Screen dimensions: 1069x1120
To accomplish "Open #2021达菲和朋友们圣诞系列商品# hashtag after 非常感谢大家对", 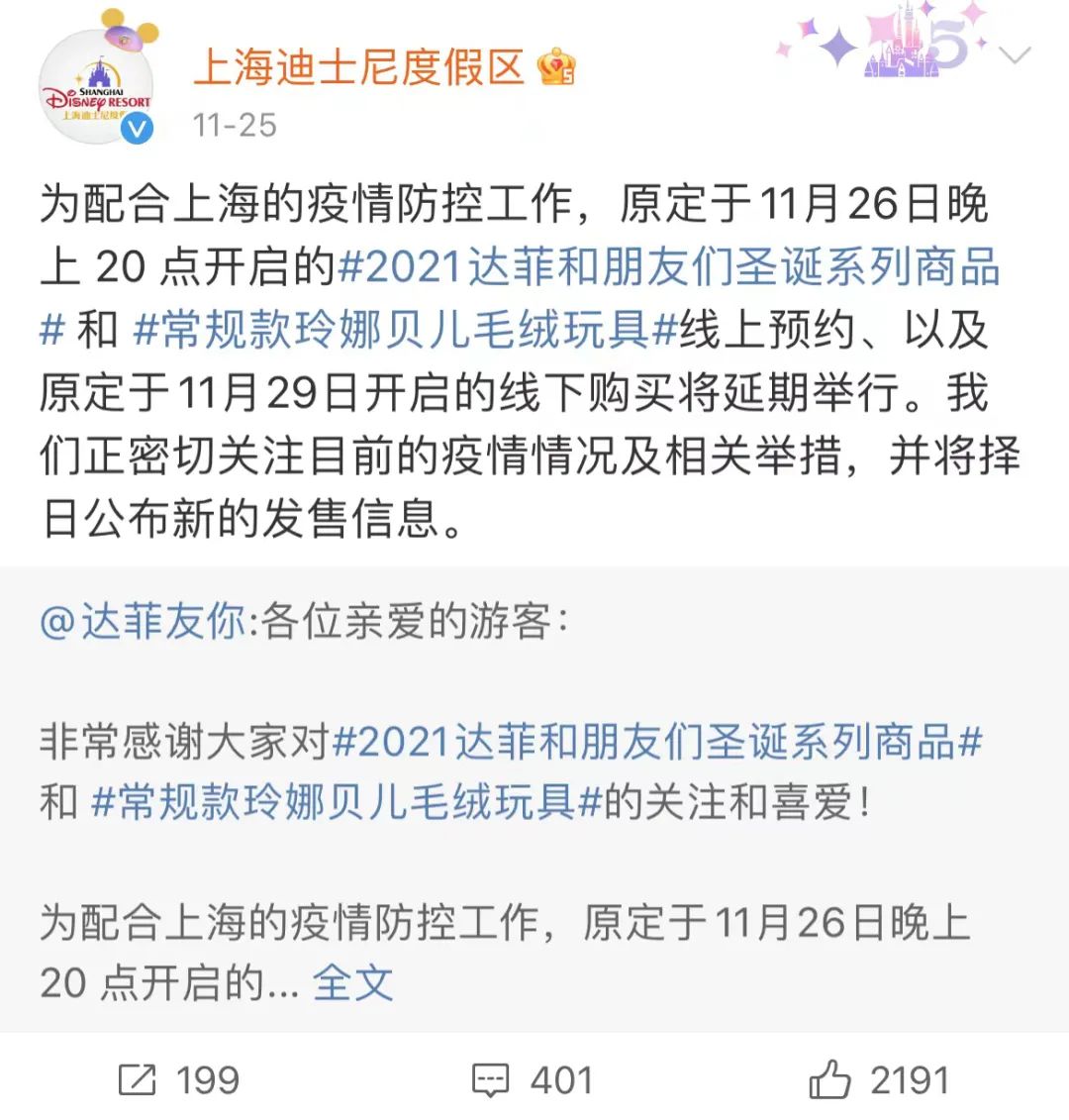I will pos(658,741).
